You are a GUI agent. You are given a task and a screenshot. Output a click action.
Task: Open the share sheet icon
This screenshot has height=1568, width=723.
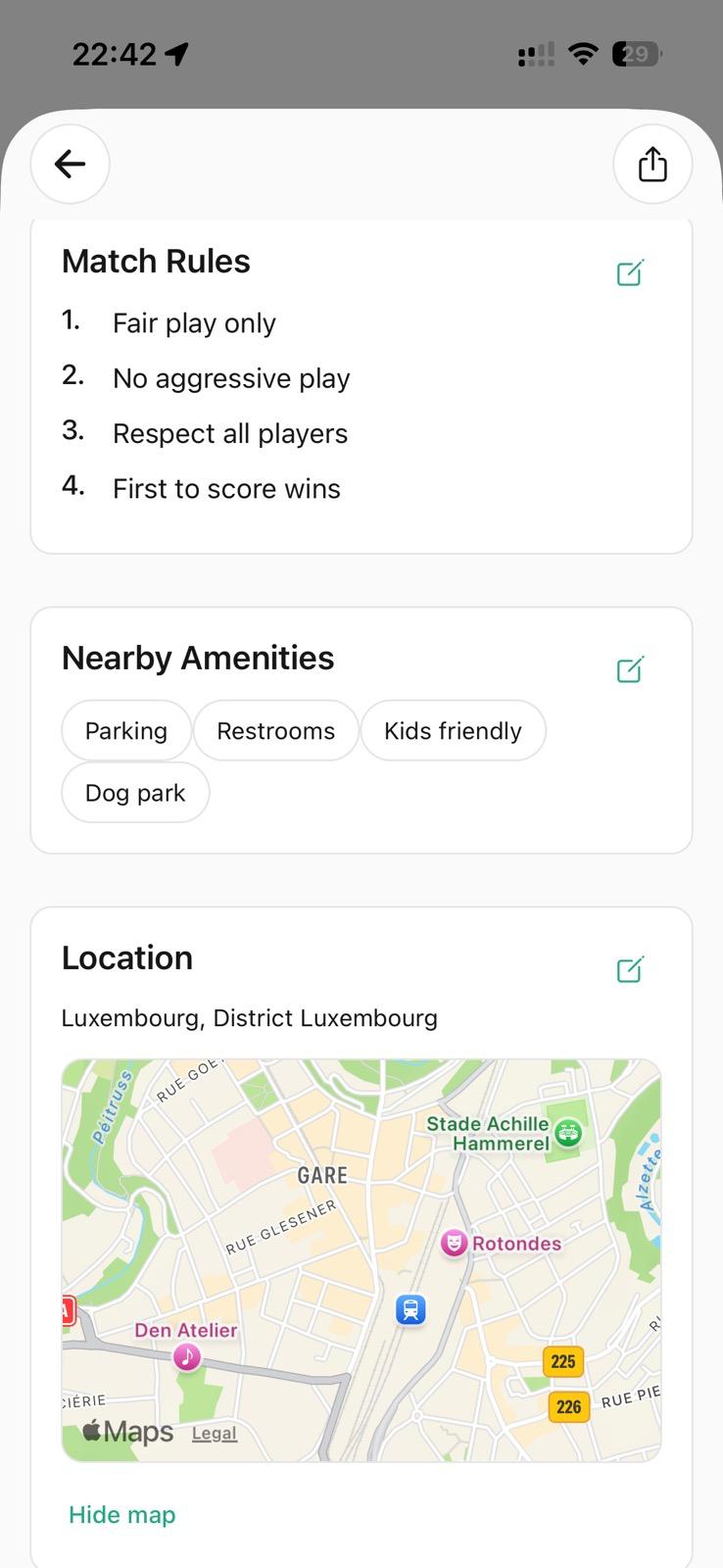(x=652, y=164)
